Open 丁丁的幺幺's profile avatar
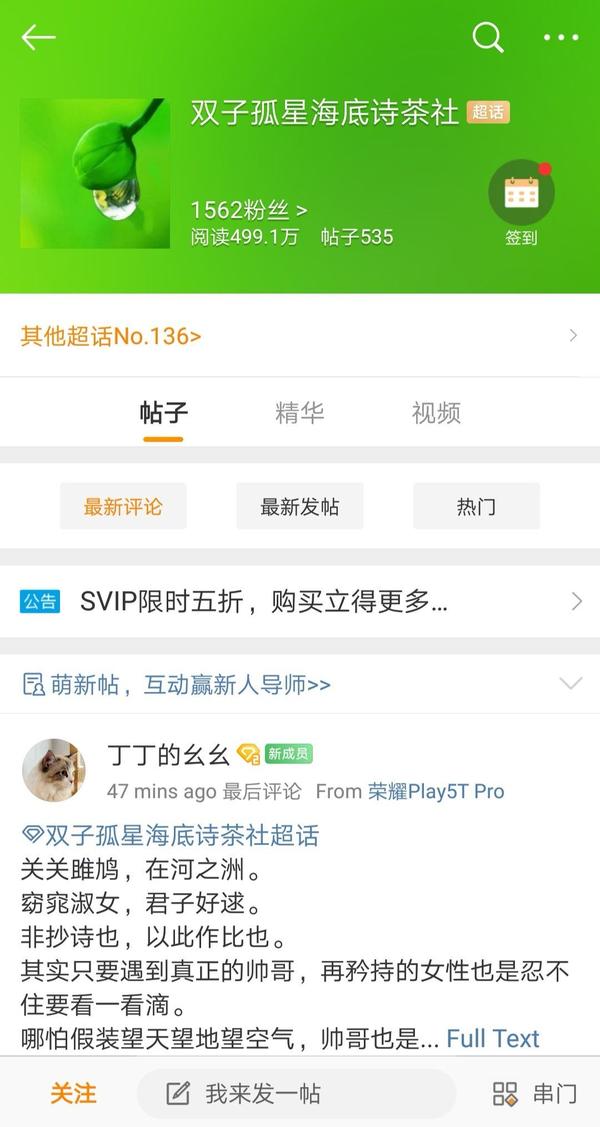Viewport: 600px width, 1127px height. pyautogui.click(x=54, y=770)
